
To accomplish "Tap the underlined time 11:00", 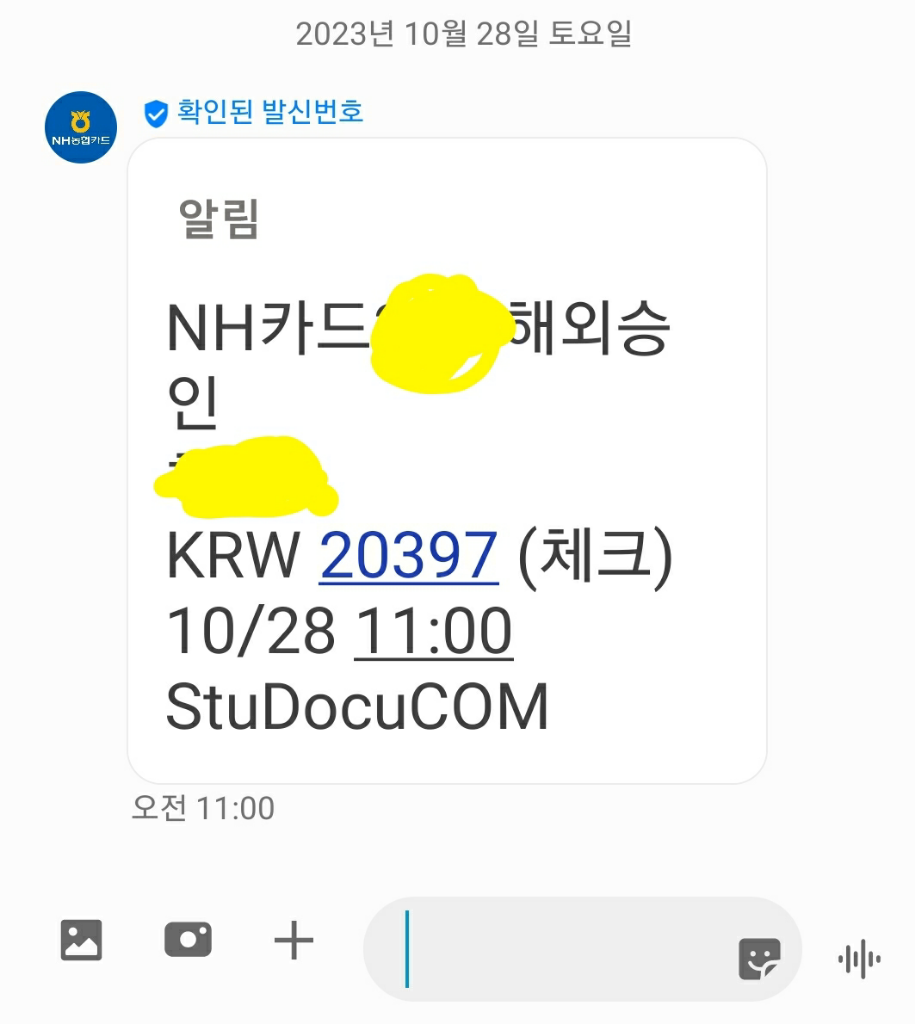I will [434, 632].
